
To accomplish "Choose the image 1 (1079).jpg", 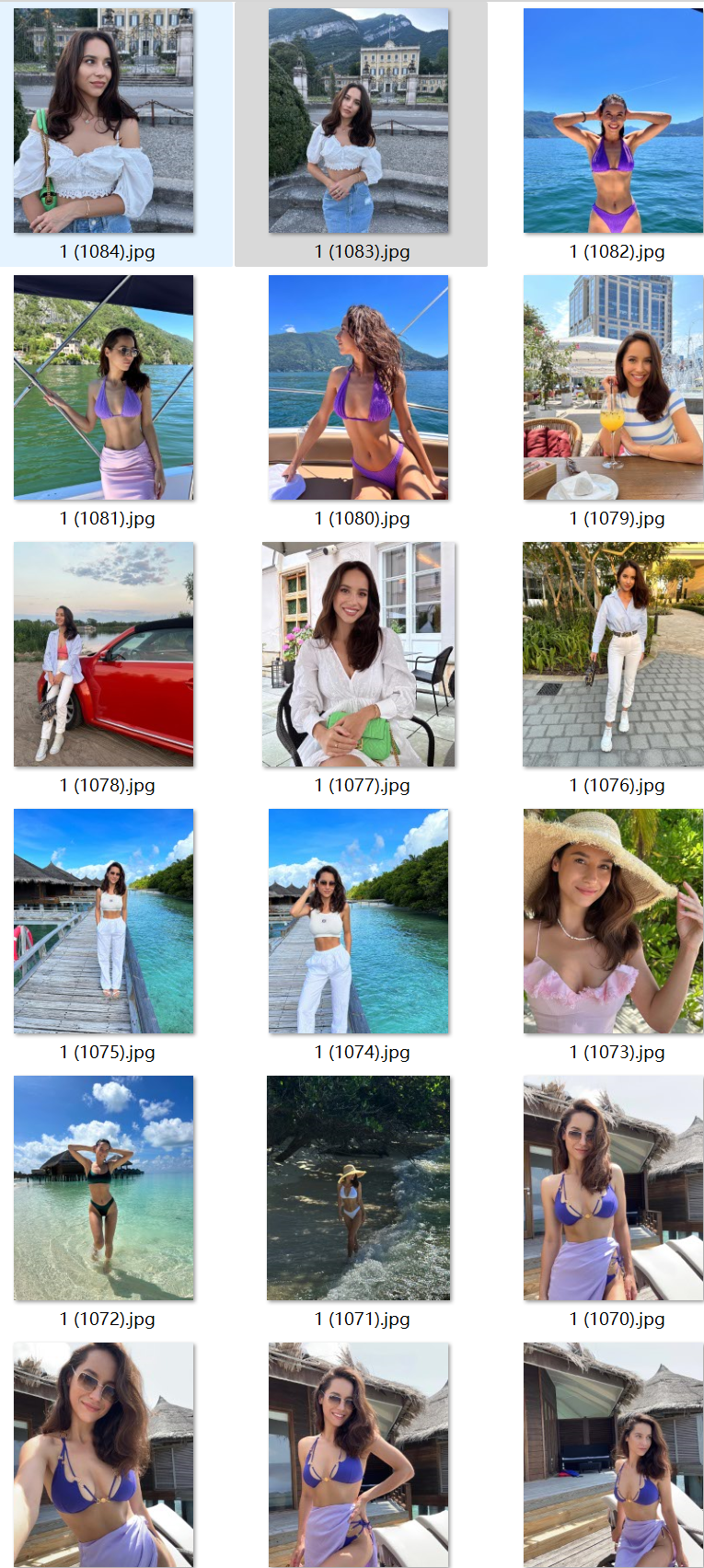I will click(613, 387).
